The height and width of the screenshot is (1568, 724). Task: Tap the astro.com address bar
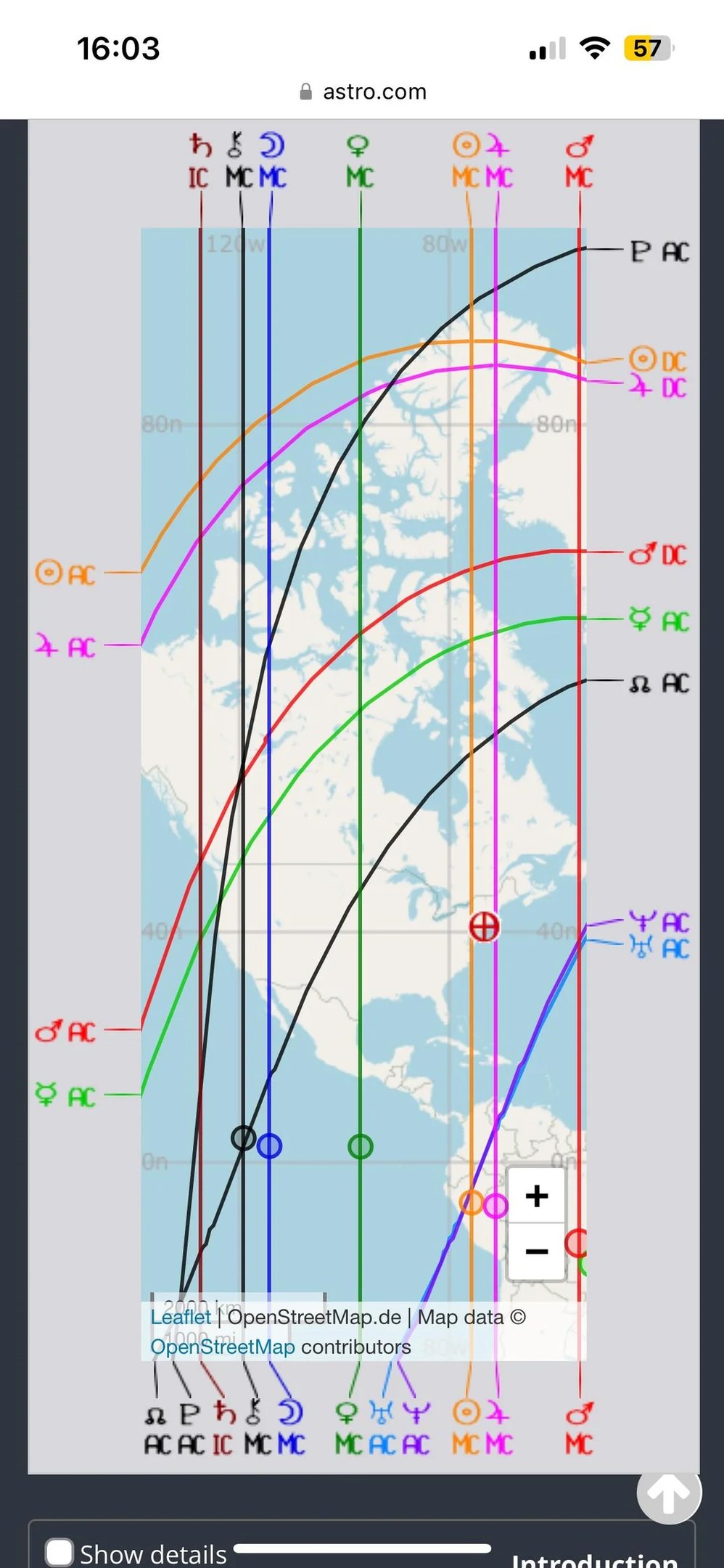pos(363,91)
